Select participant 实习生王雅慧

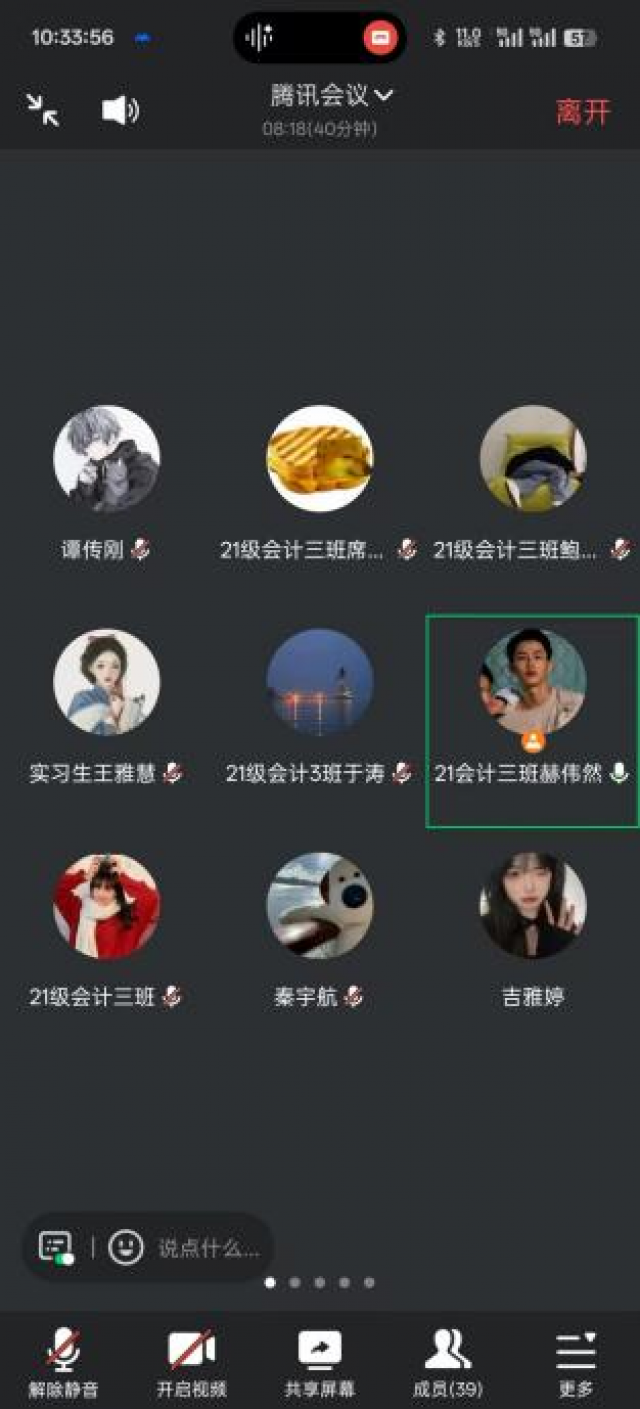tap(106, 682)
